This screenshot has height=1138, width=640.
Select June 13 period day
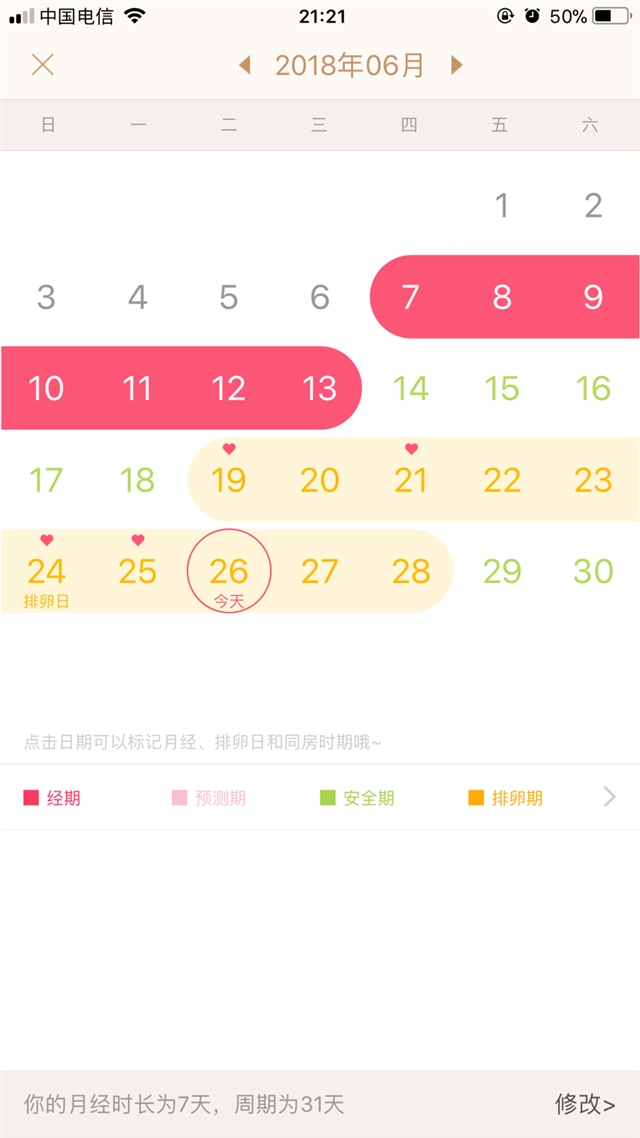pyautogui.click(x=319, y=388)
